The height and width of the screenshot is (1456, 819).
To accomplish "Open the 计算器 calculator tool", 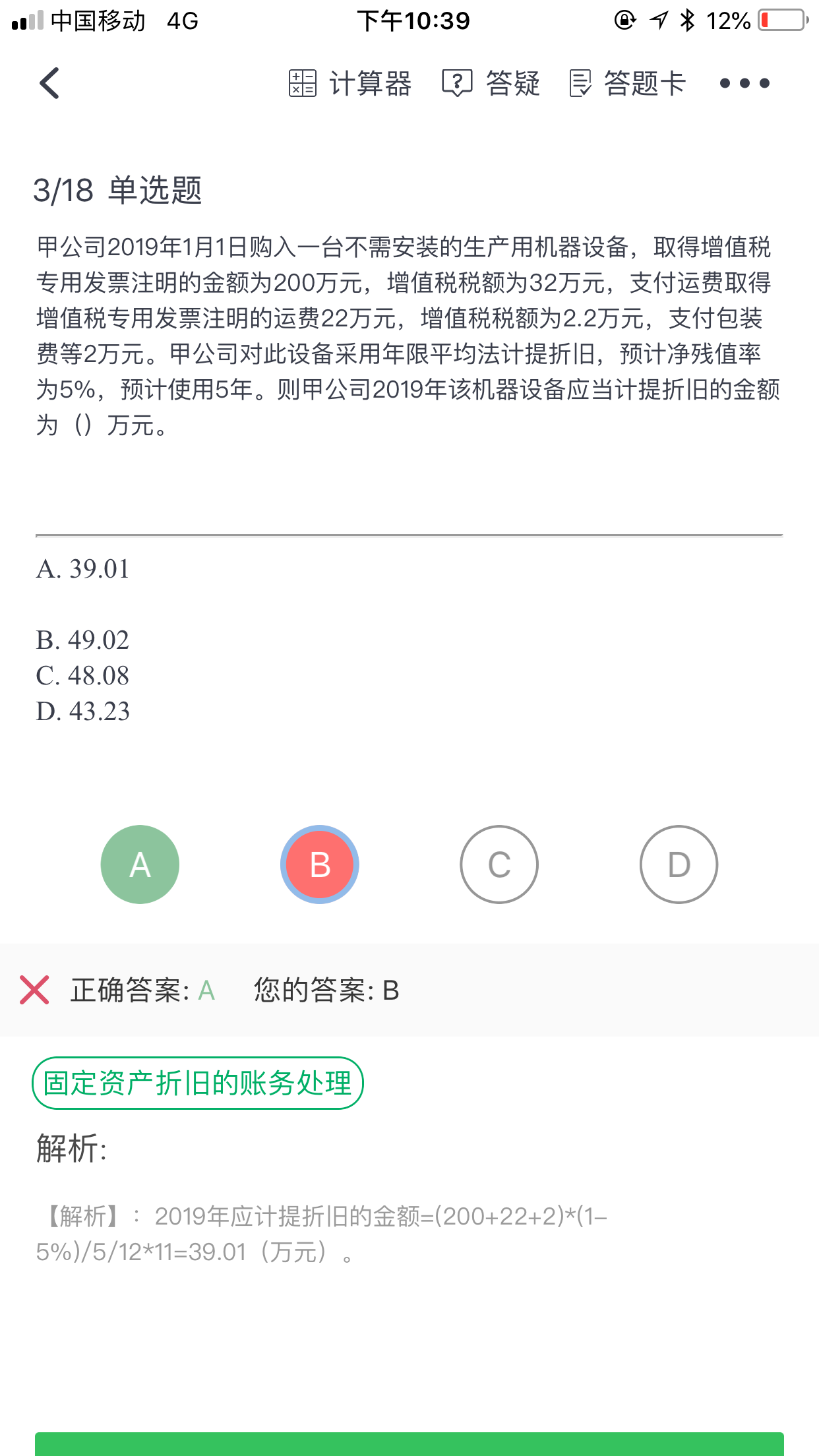I will (350, 84).
